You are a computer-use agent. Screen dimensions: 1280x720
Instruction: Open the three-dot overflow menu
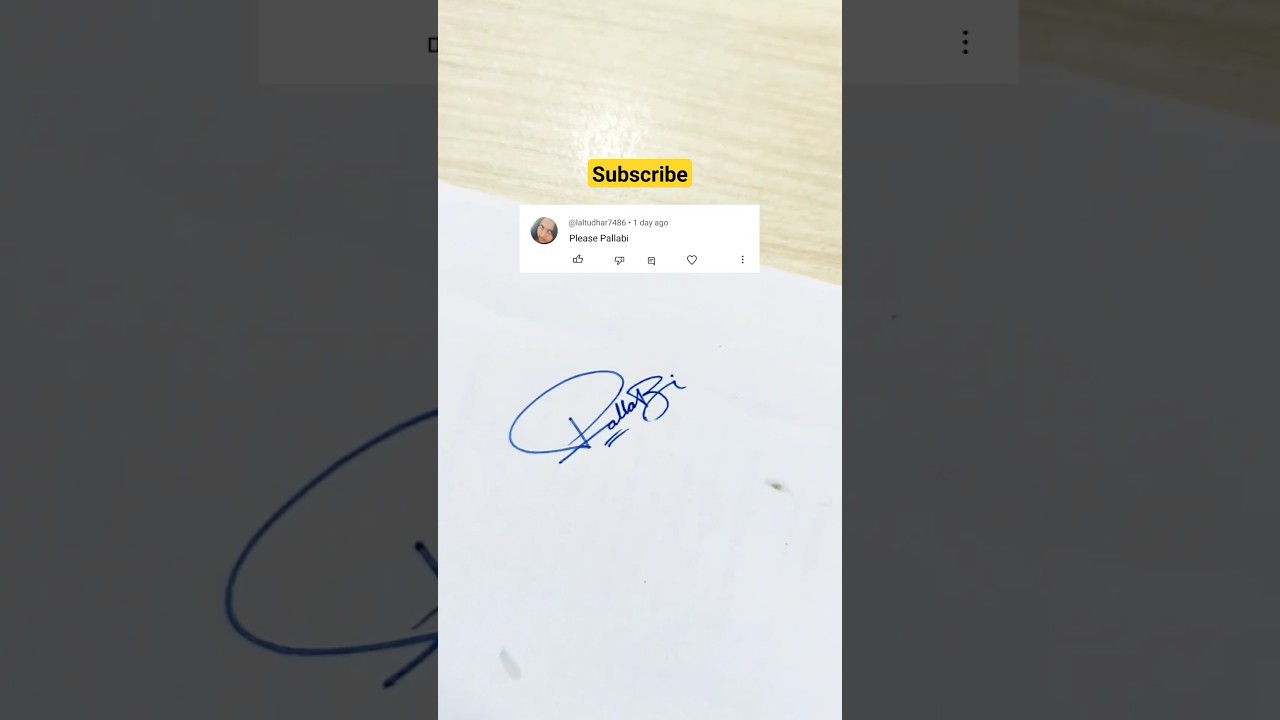click(x=965, y=42)
